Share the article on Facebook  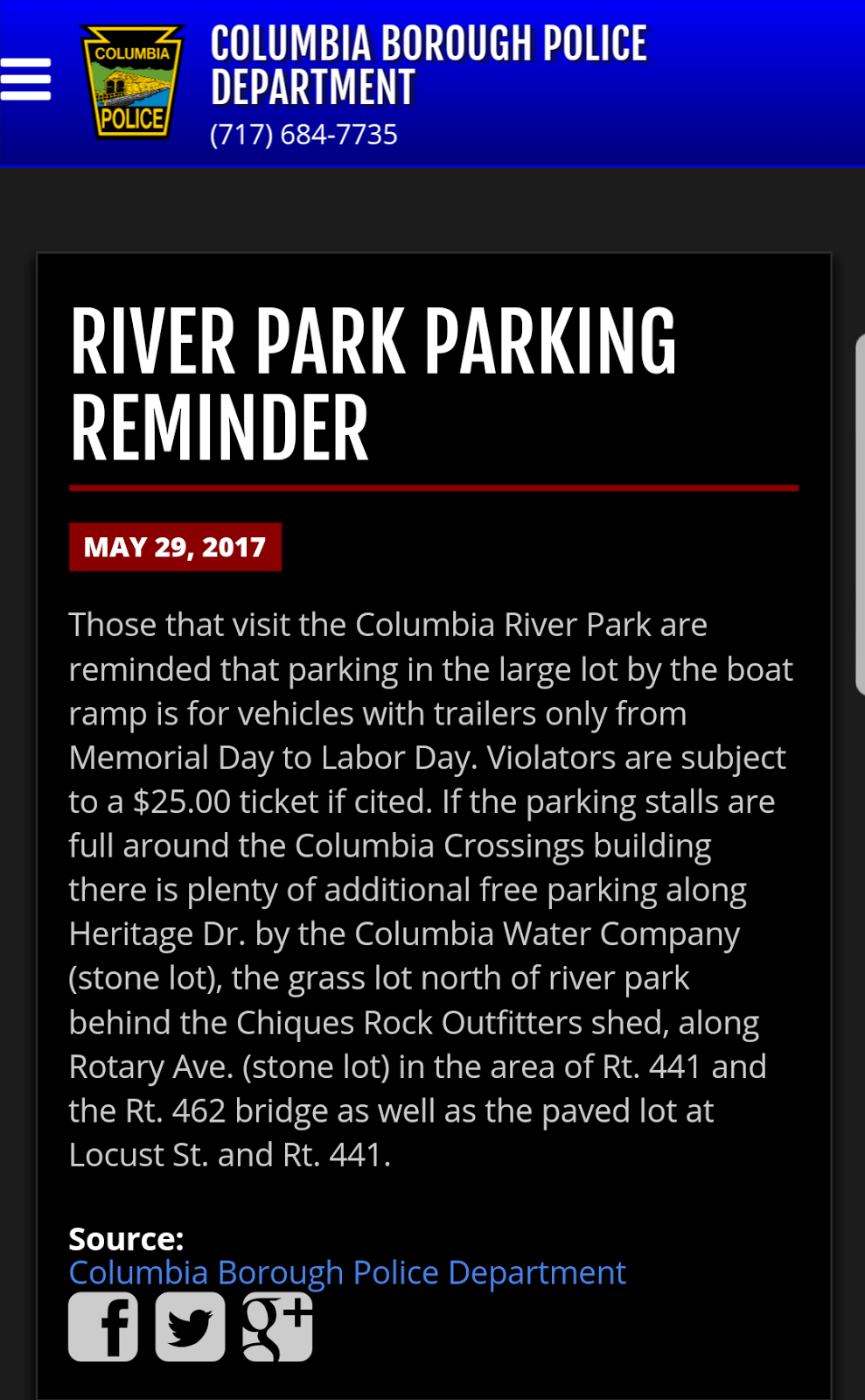(103, 1327)
